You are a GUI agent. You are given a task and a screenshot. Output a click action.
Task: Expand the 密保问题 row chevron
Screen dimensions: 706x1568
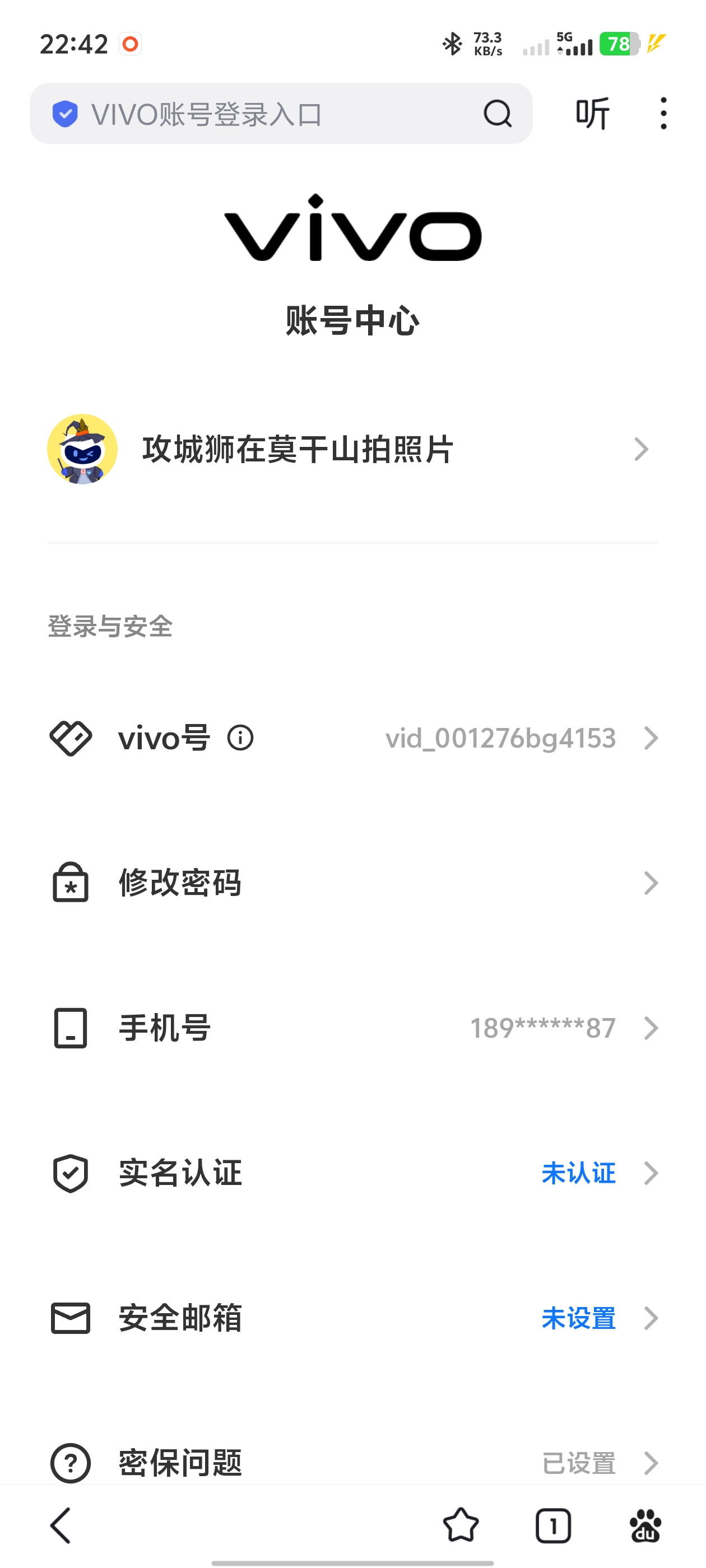651,1463
